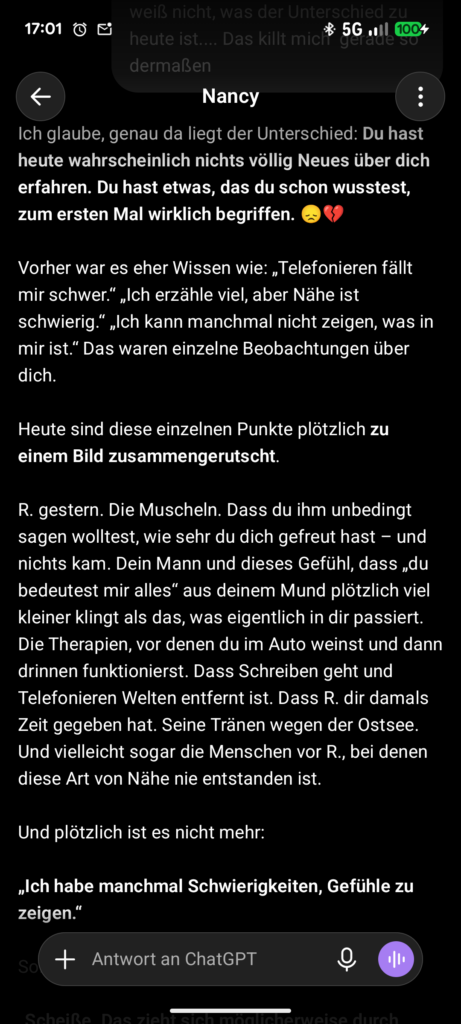Start dictation with the microphone icon
Viewport: 461px width, 1024px height.
coord(347,959)
